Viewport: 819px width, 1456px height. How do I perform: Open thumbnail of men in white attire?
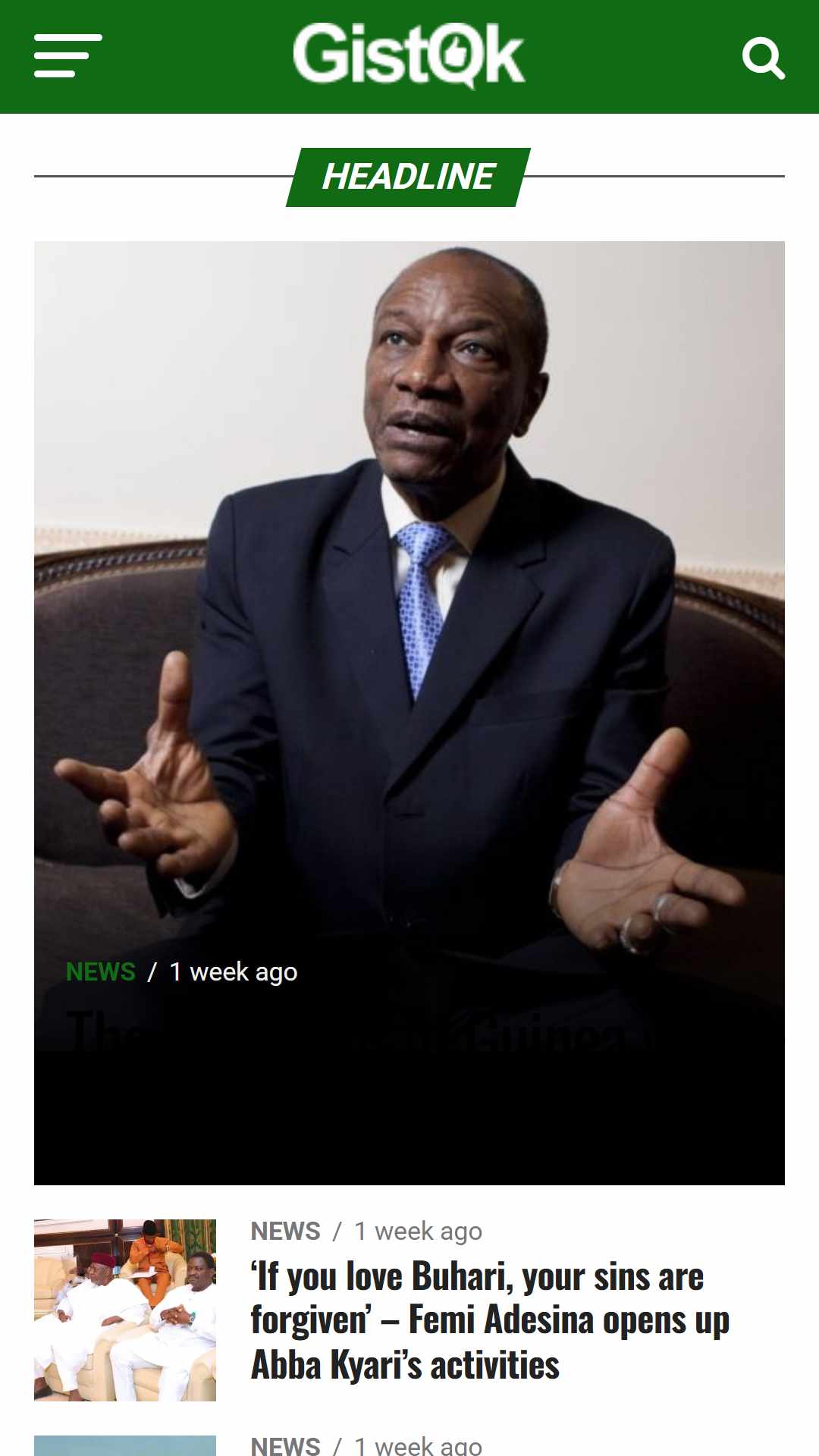point(125,1310)
